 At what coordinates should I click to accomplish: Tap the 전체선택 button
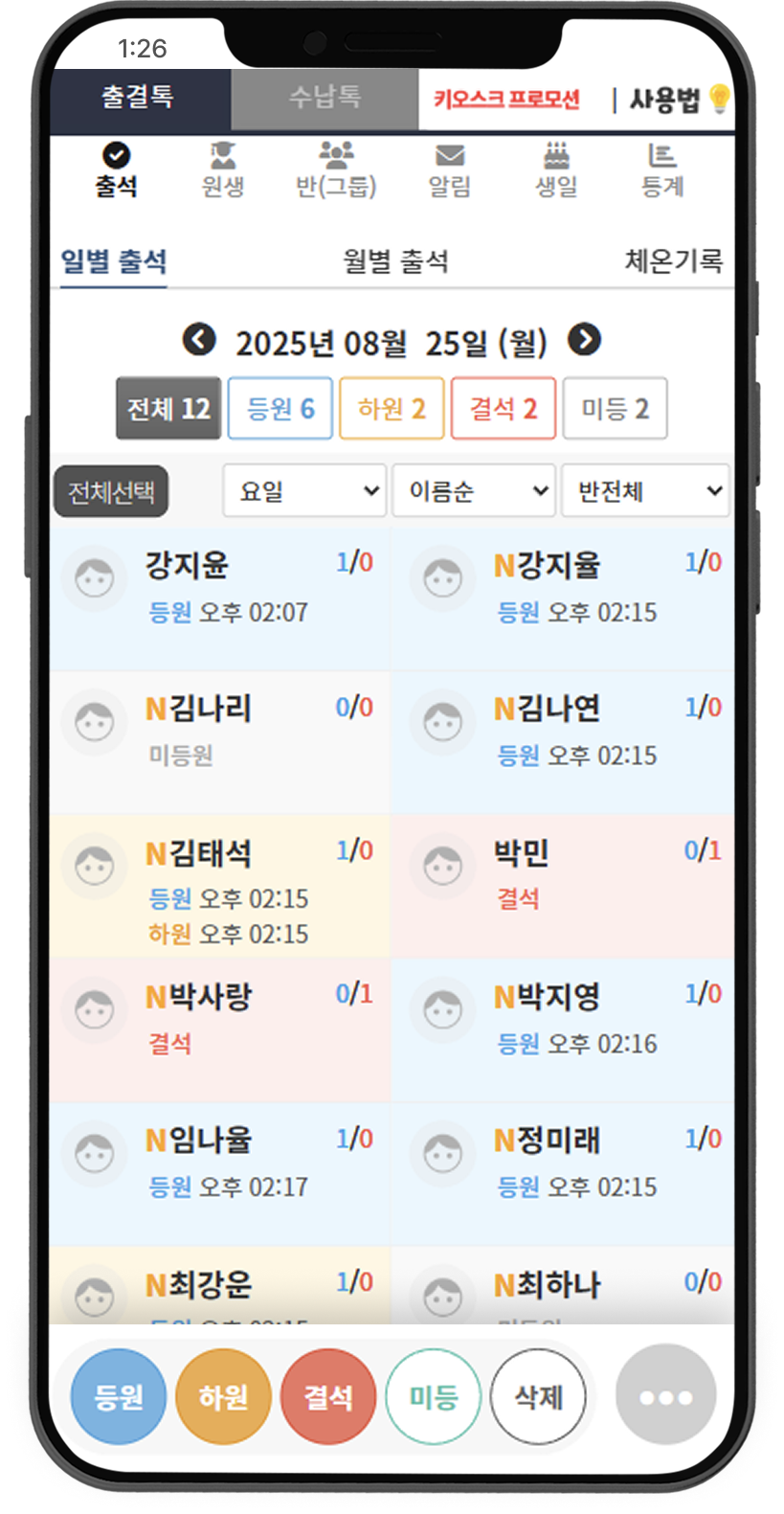111,491
